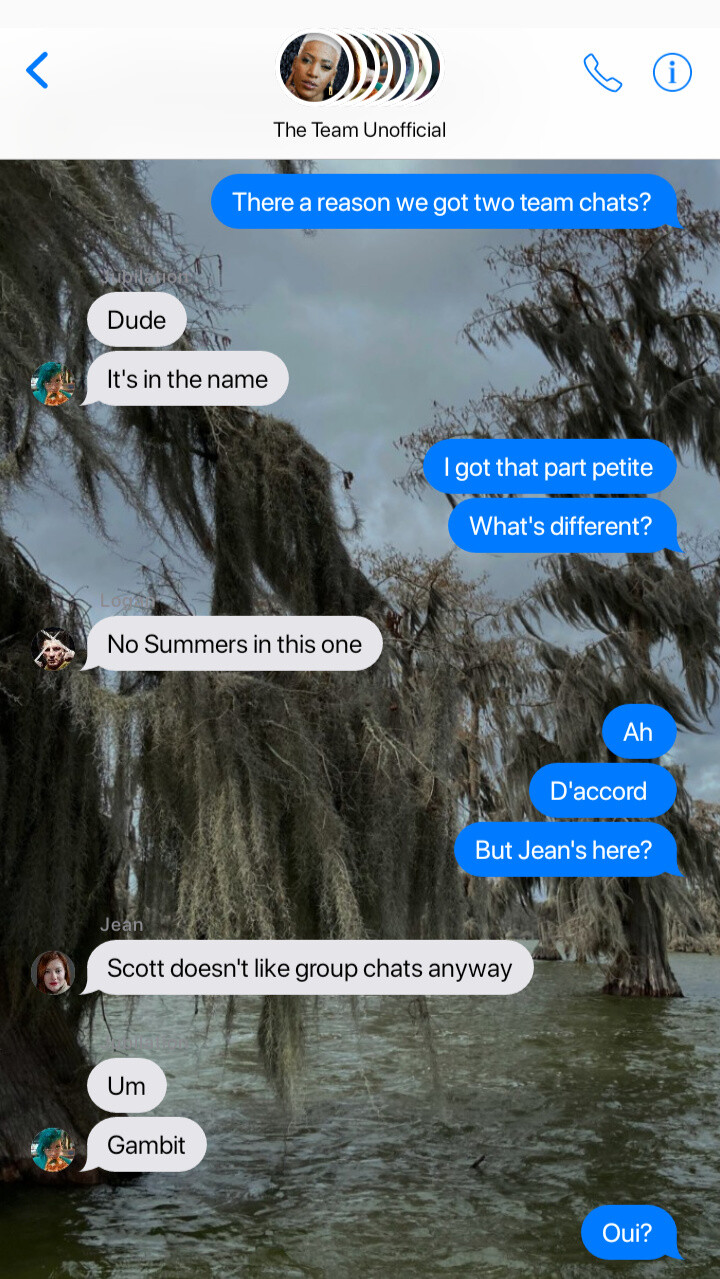Go back to the conversations list
720x1279 pixels.
[37, 71]
